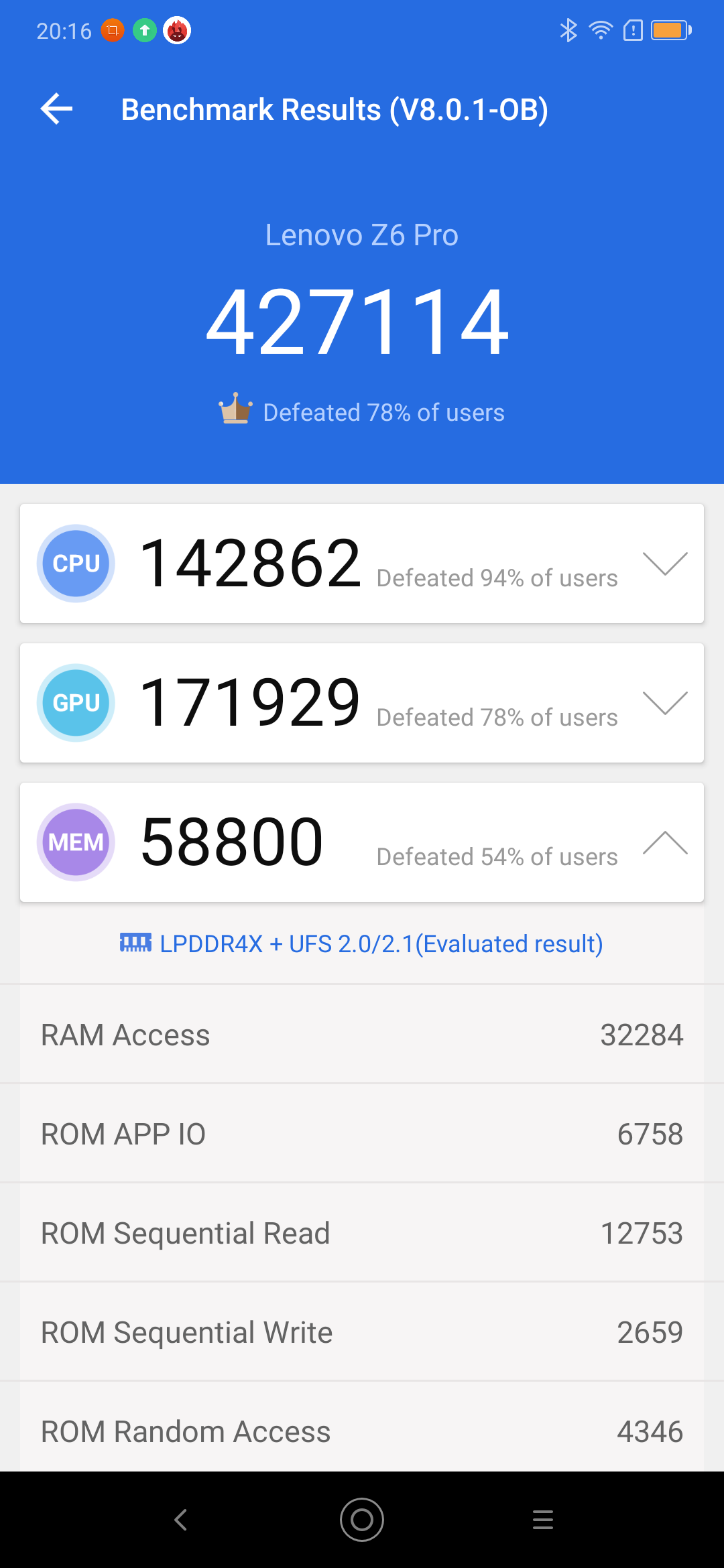The height and width of the screenshot is (1568, 724).
Task: Tap the purple MEM badge icon
Action: click(x=76, y=842)
